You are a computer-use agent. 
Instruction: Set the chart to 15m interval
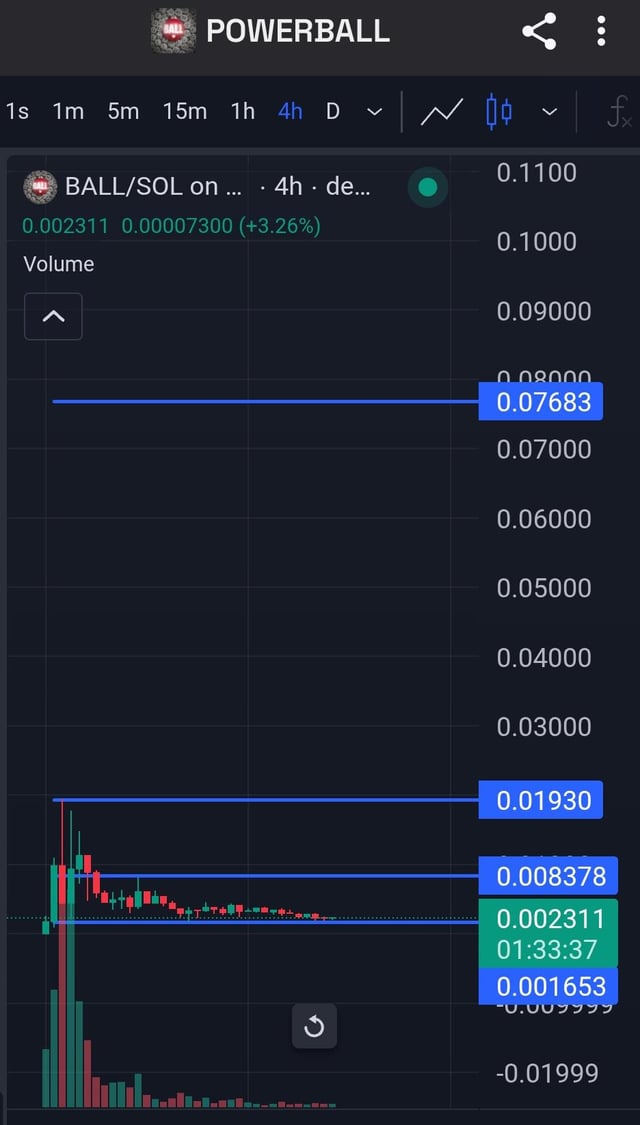pos(184,111)
